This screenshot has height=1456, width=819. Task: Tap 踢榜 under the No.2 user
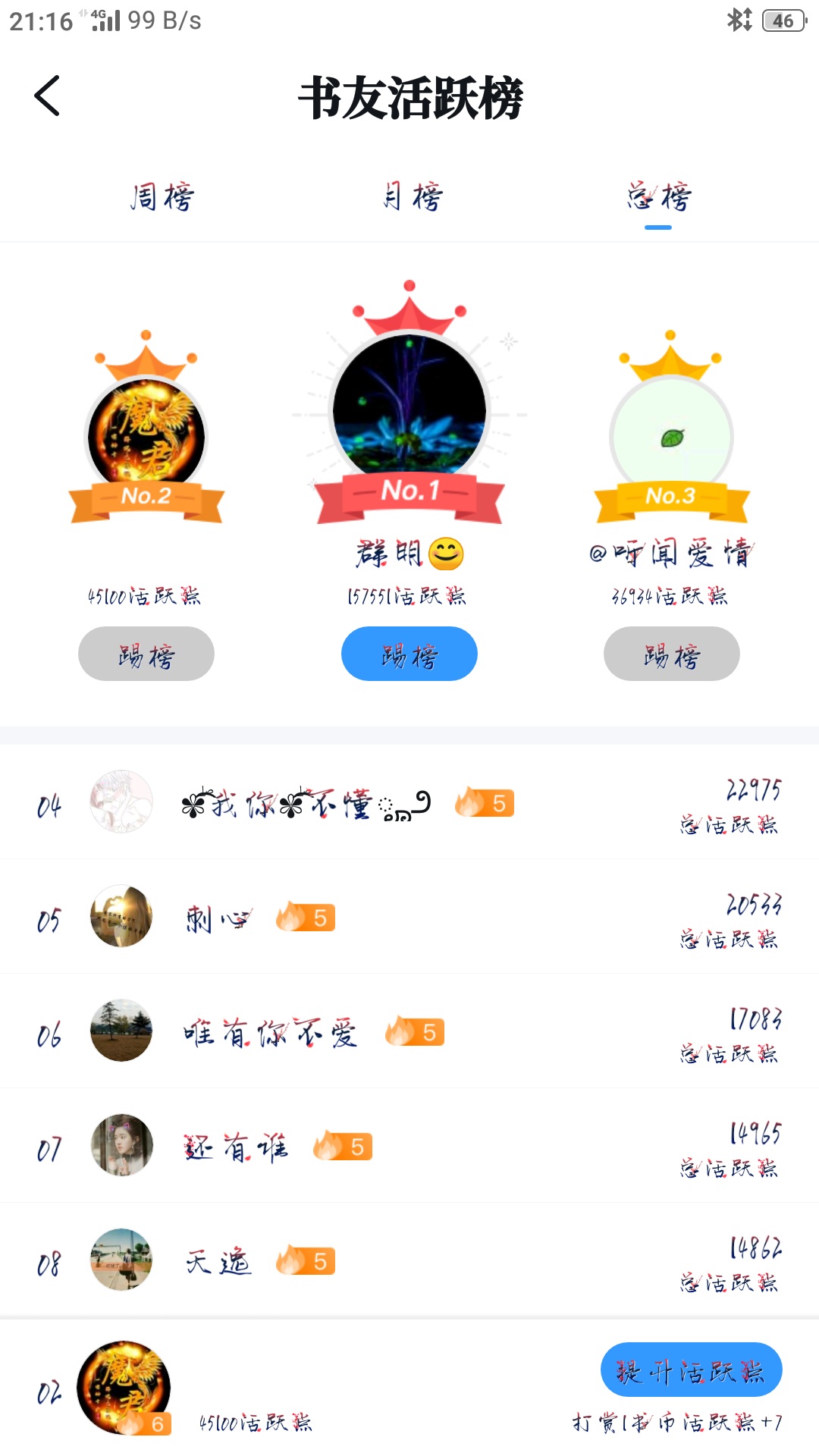(x=146, y=654)
